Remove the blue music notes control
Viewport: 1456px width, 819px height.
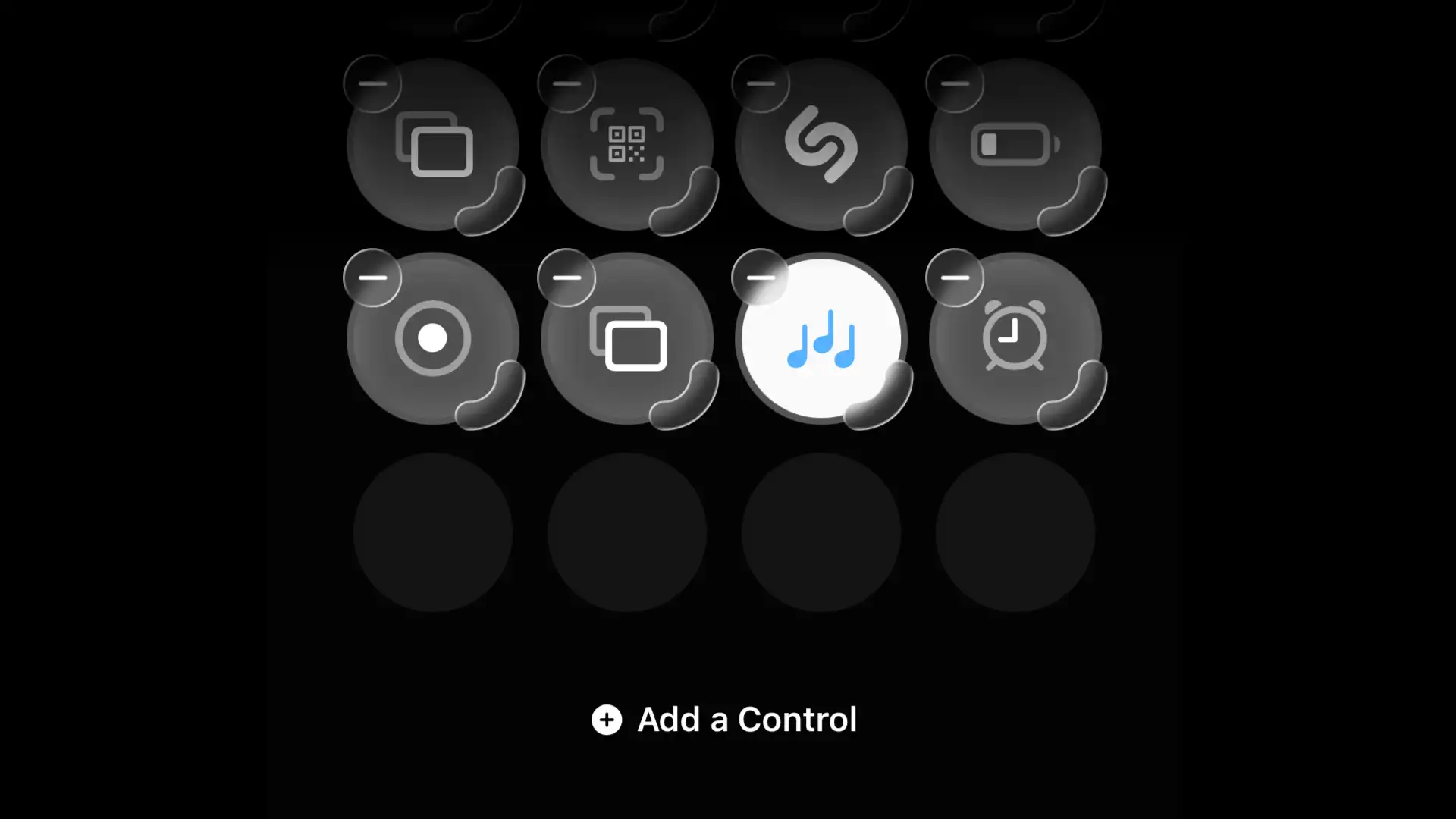coord(761,278)
